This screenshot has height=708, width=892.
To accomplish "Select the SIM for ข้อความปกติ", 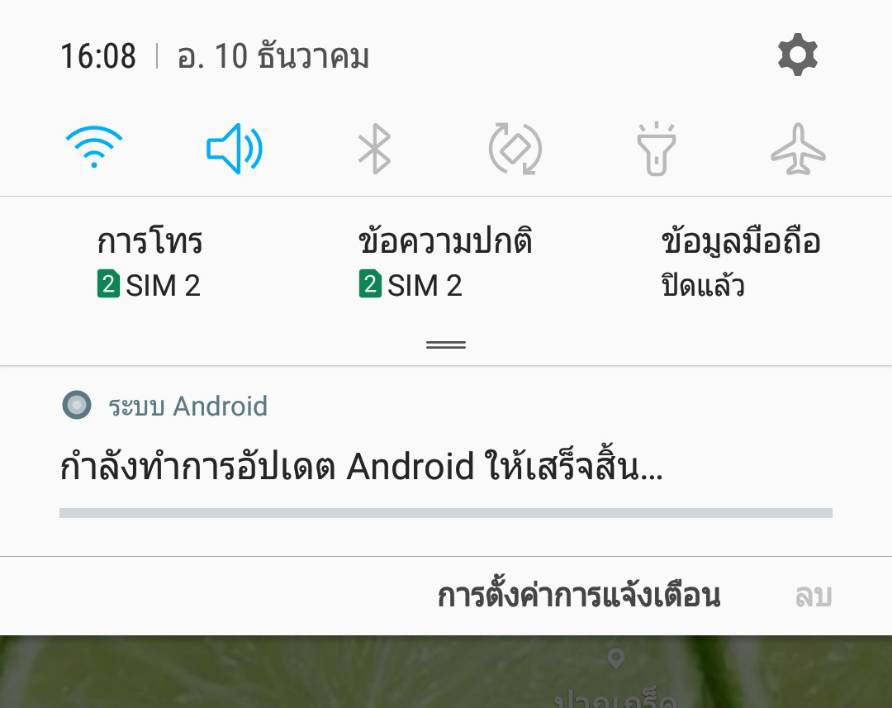I will click(444, 263).
